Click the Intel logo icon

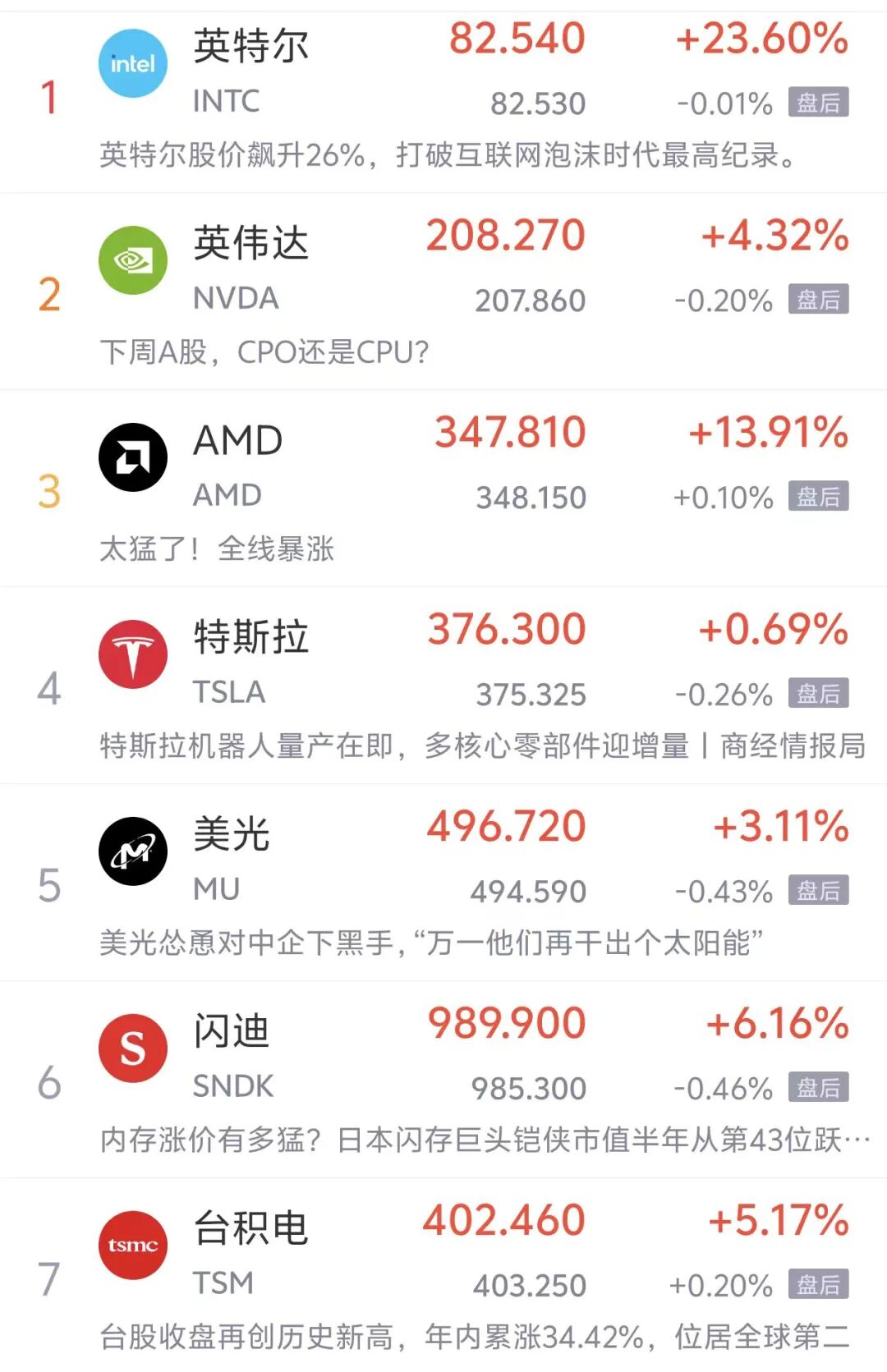(x=133, y=62)
